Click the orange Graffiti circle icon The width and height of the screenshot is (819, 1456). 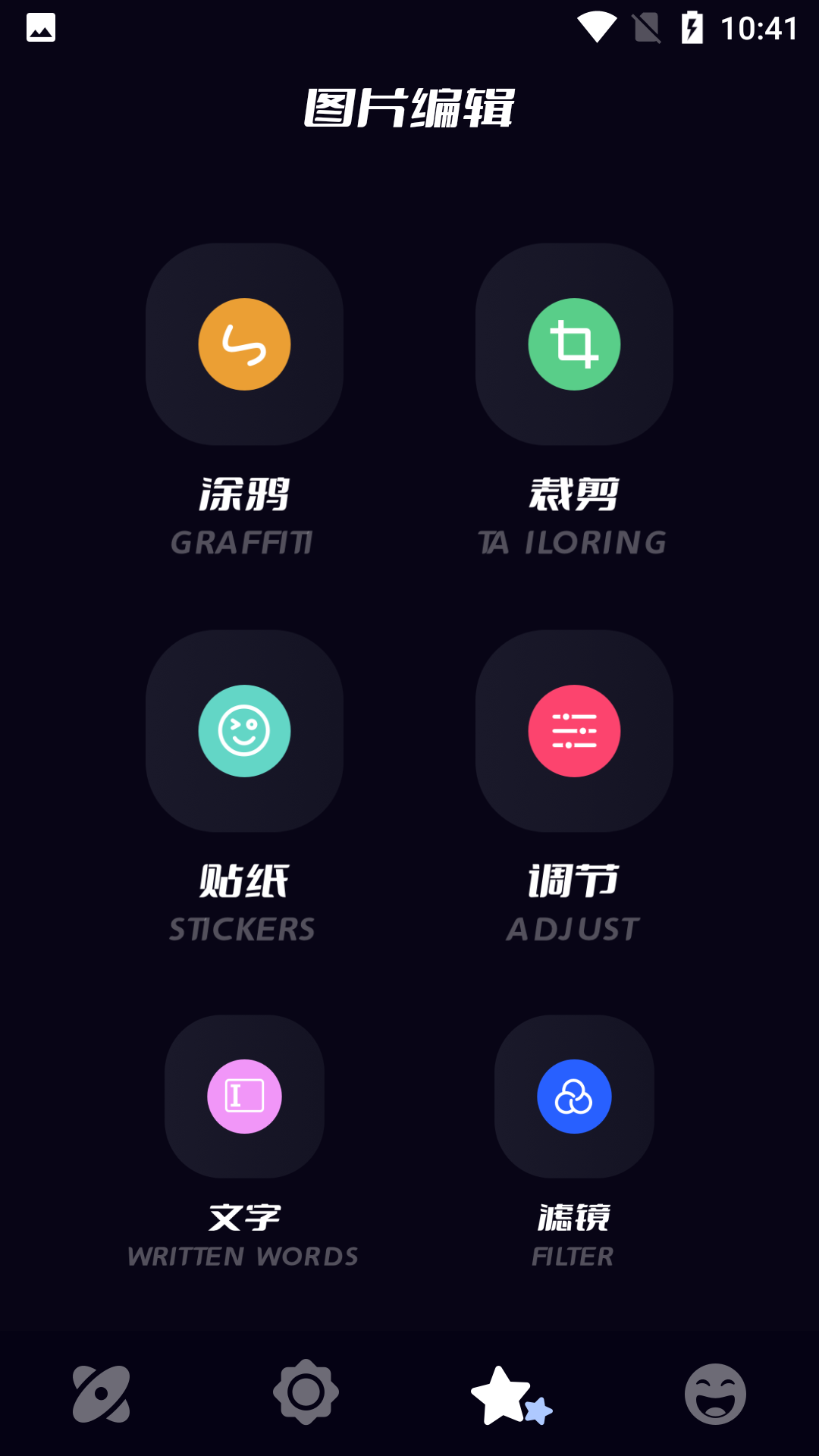pyautogui.click(x=243, y=344)
